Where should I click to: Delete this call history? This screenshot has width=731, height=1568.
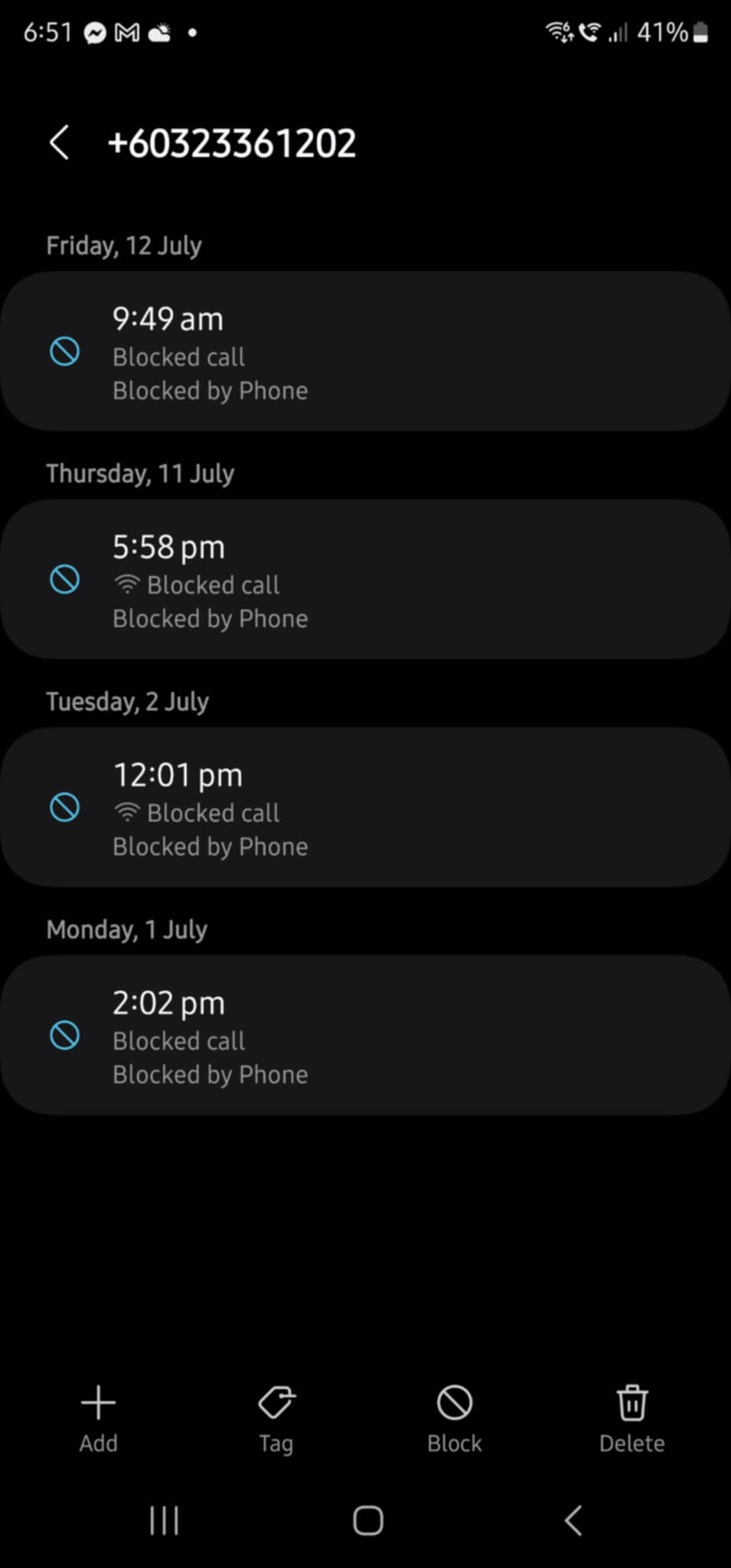tap(632, 1419)
